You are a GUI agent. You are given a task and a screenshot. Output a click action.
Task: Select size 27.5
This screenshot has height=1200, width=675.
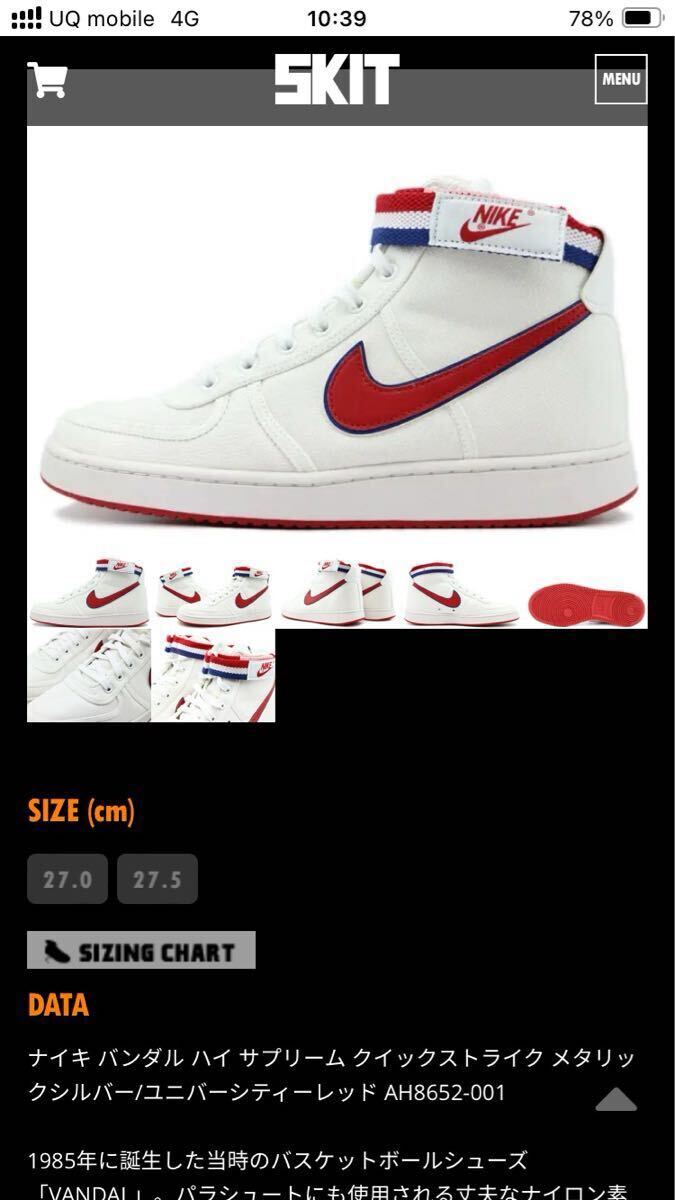157,879
